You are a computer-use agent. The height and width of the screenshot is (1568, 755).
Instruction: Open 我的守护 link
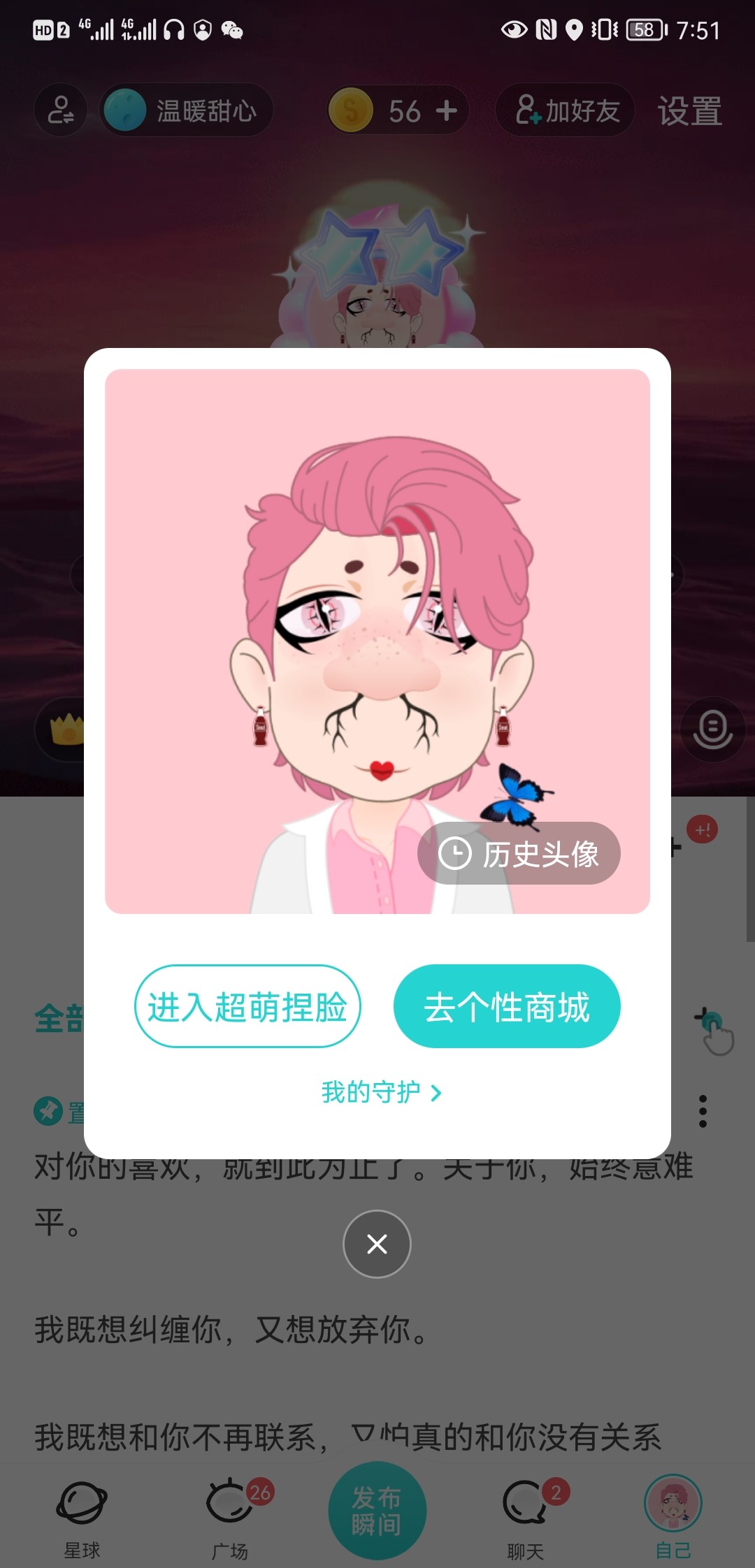pos(382,1092)
